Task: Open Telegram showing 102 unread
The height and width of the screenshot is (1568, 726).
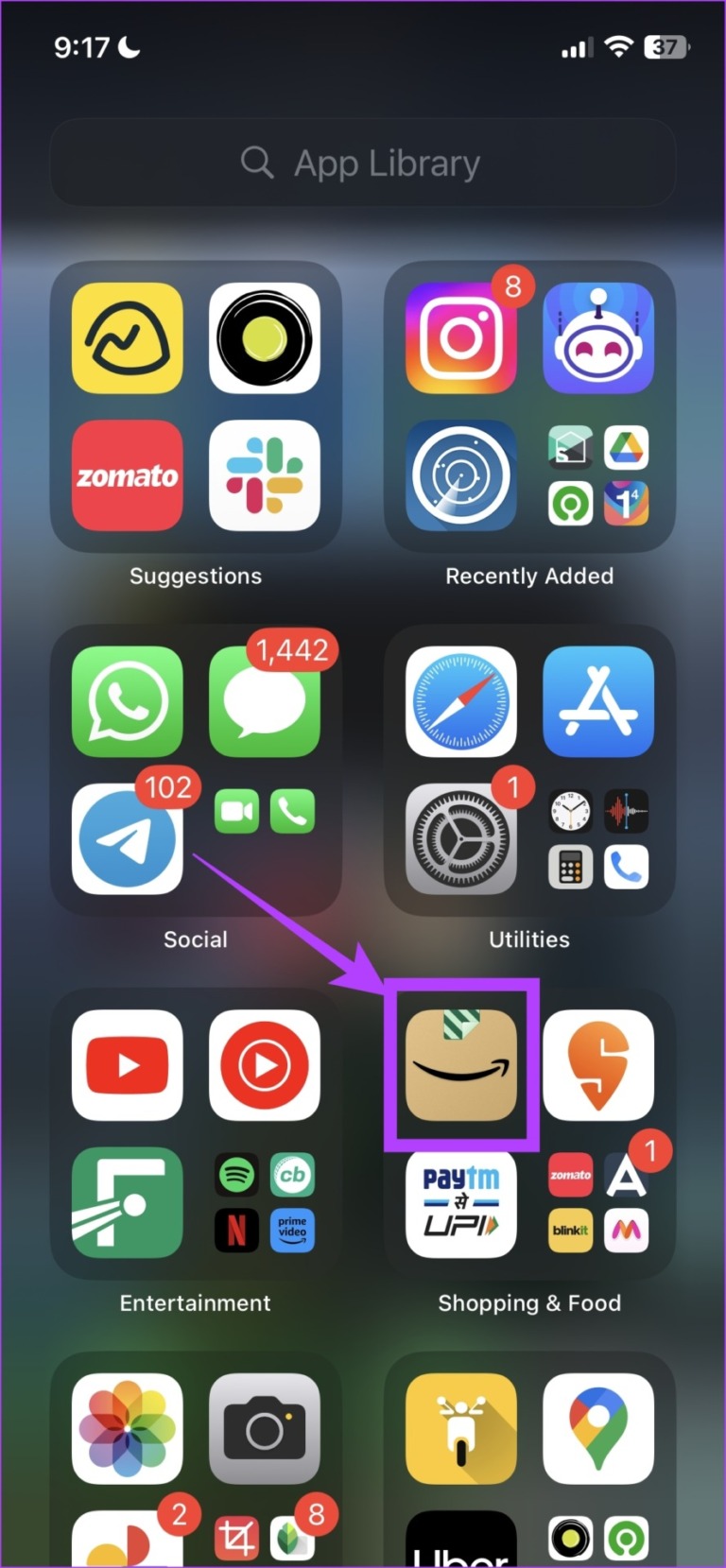Action: 127,839
